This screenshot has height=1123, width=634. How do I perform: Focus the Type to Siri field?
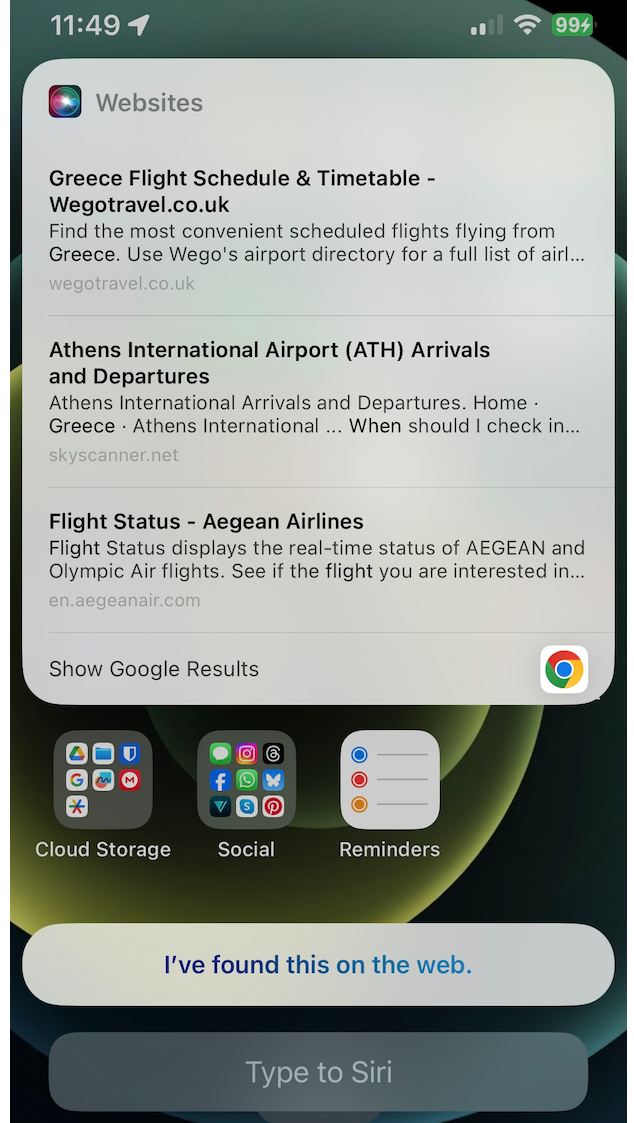tap(318, 1072)
